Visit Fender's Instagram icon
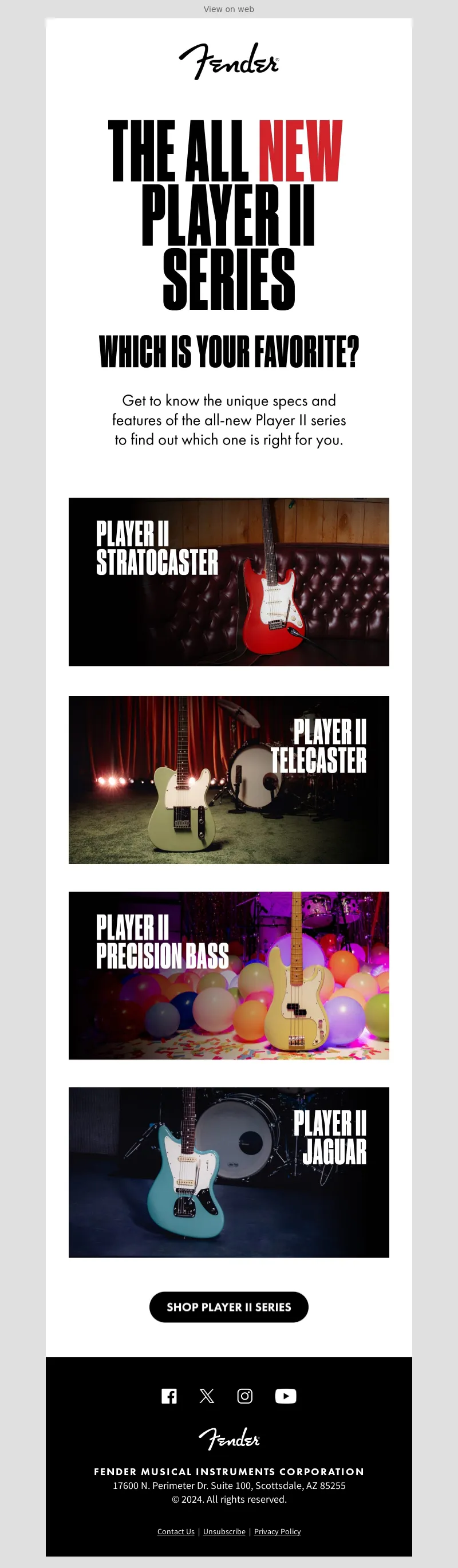458x1568 pixels. click(x=244, y=1396)
